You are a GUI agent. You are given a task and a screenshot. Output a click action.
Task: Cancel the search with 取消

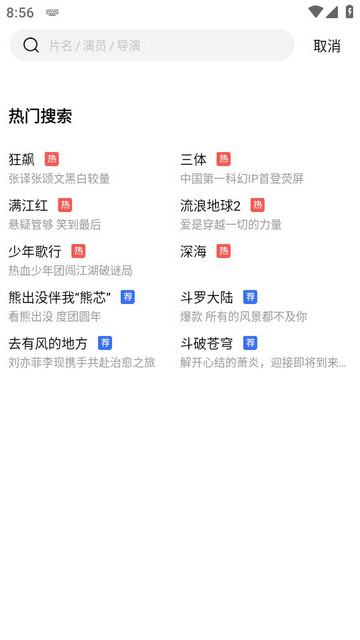coord(327,46)
